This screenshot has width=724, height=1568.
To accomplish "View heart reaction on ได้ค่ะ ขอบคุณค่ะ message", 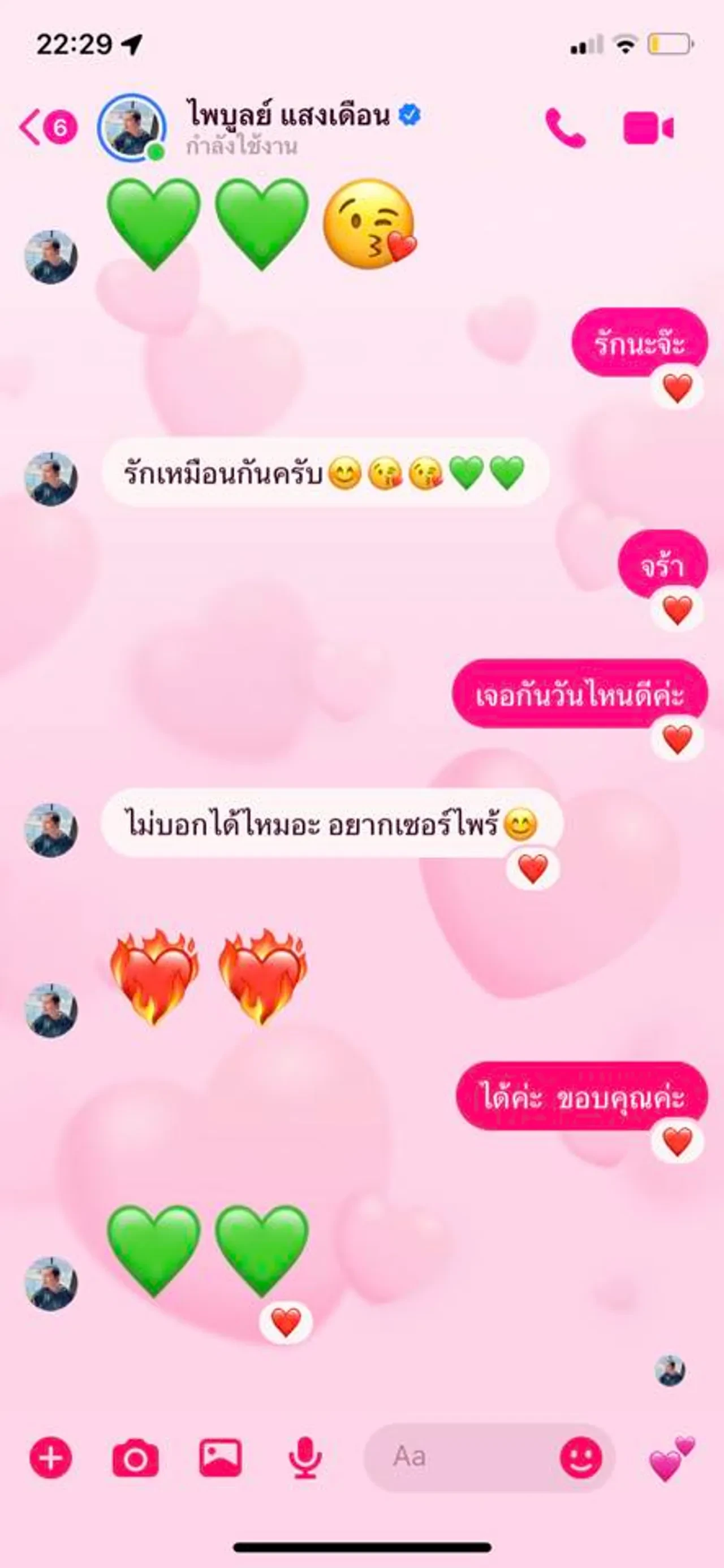I will 677,1142.
